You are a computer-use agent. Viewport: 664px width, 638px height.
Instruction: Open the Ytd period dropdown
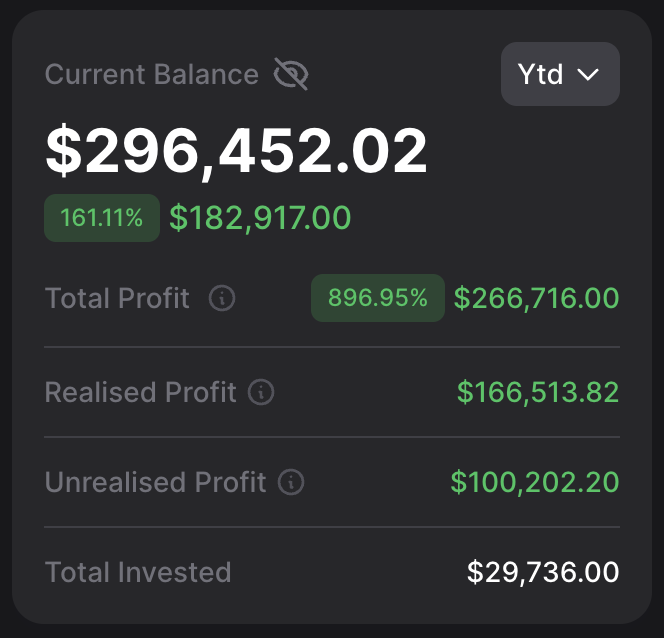560,74
